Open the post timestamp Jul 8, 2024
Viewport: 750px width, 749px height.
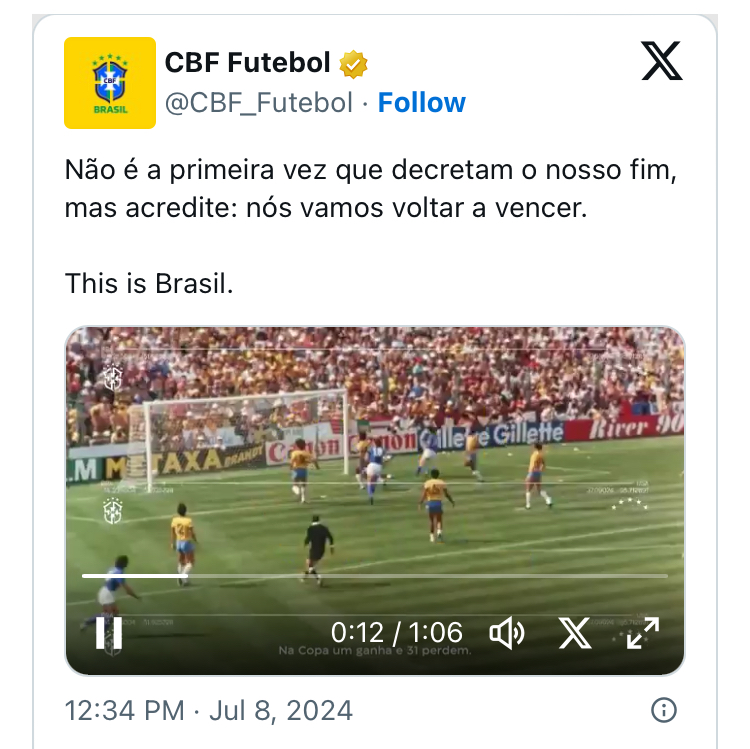click(208, 711)
